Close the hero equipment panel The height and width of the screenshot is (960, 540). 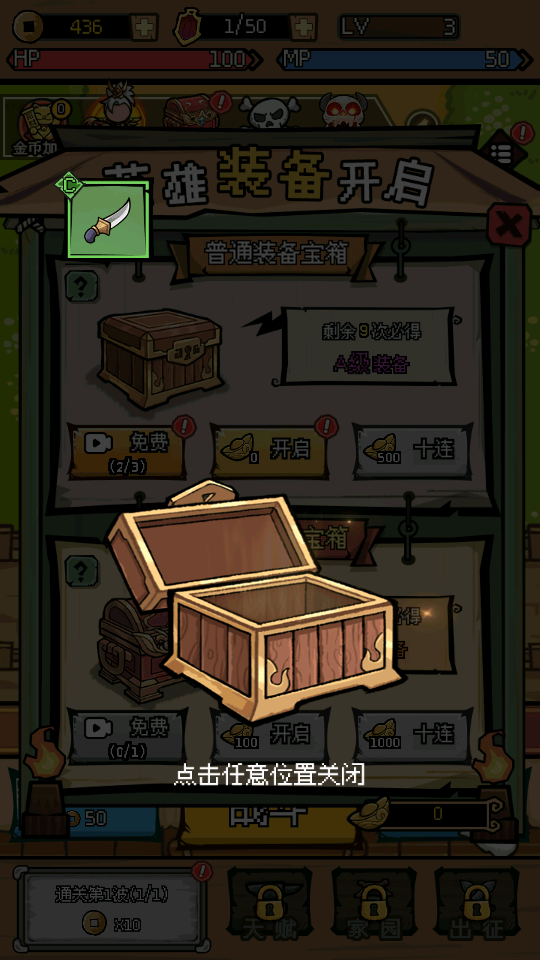(509, 225)
